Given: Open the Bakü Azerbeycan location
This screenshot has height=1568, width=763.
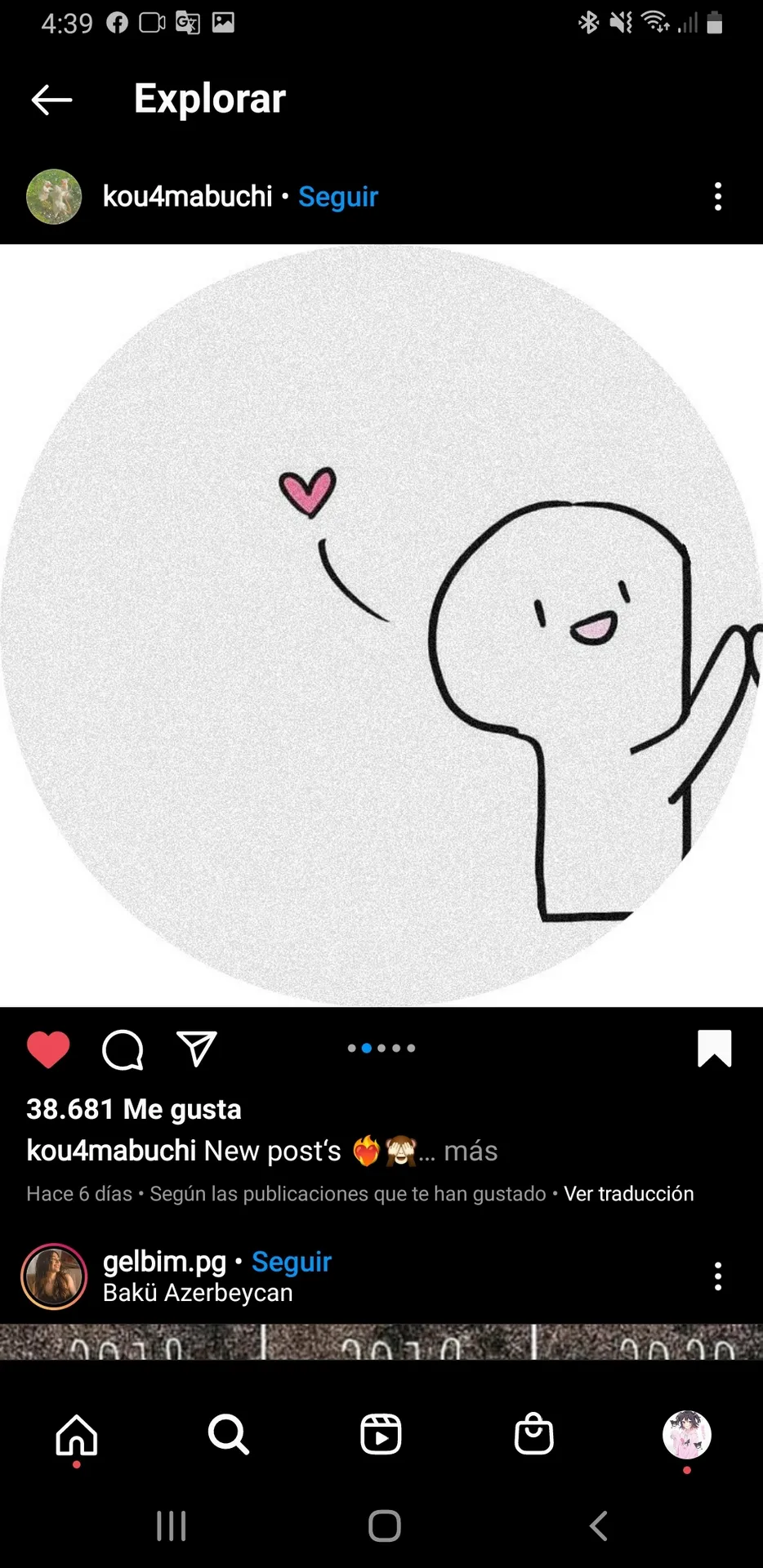Looking at the screenshot, I should point(198,1293).
